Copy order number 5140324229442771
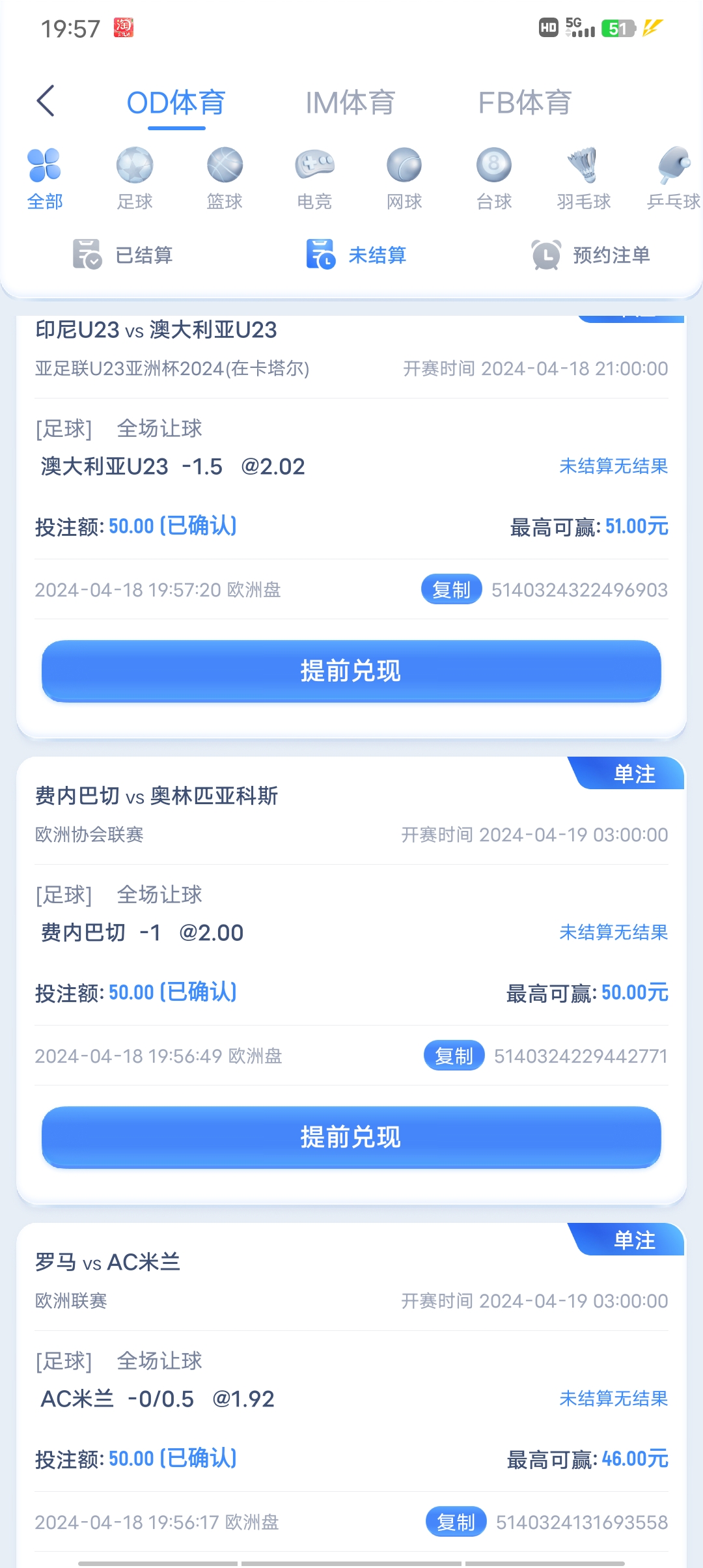The width and height of the screenshot is (703, 1568). 454,1056
